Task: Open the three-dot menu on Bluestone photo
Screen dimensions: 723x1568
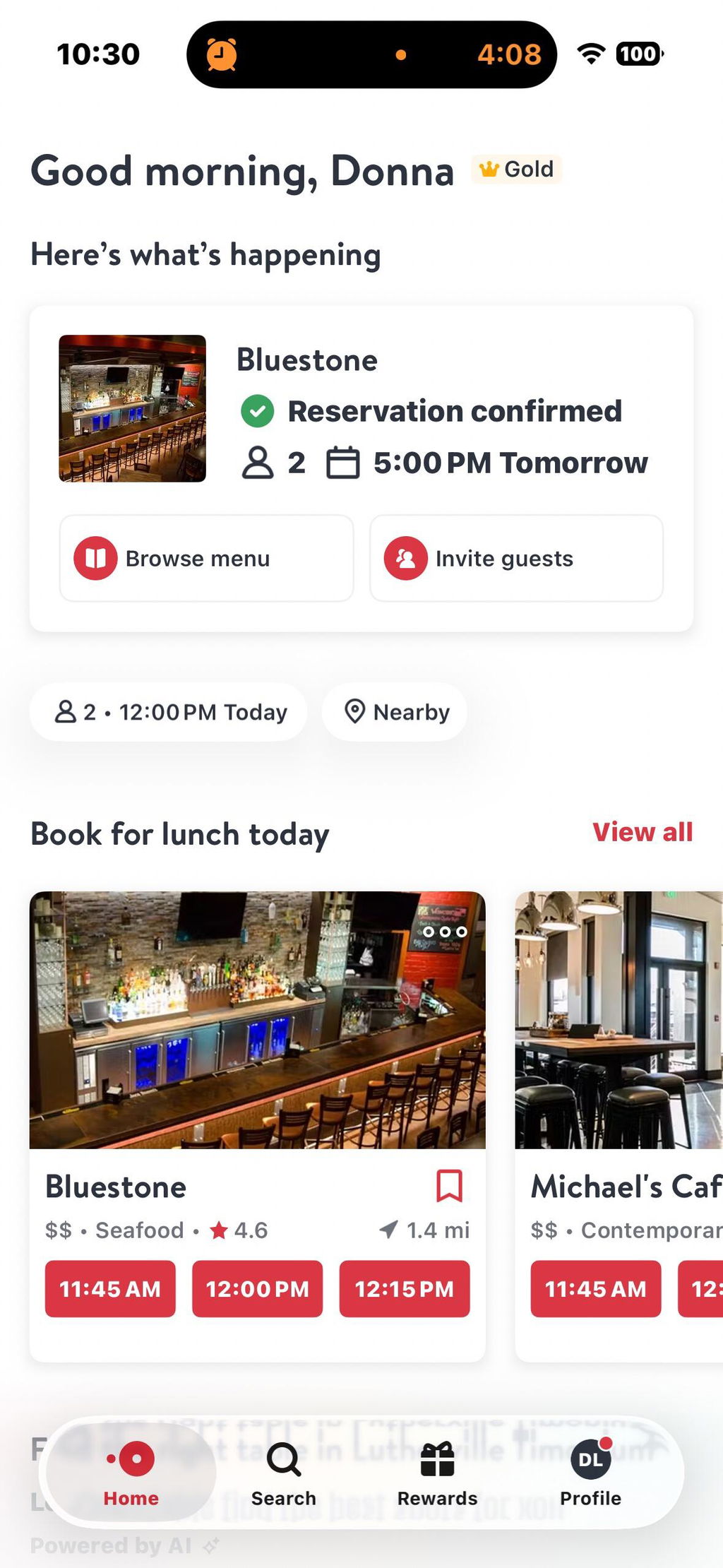Action: tap(444, 932)
